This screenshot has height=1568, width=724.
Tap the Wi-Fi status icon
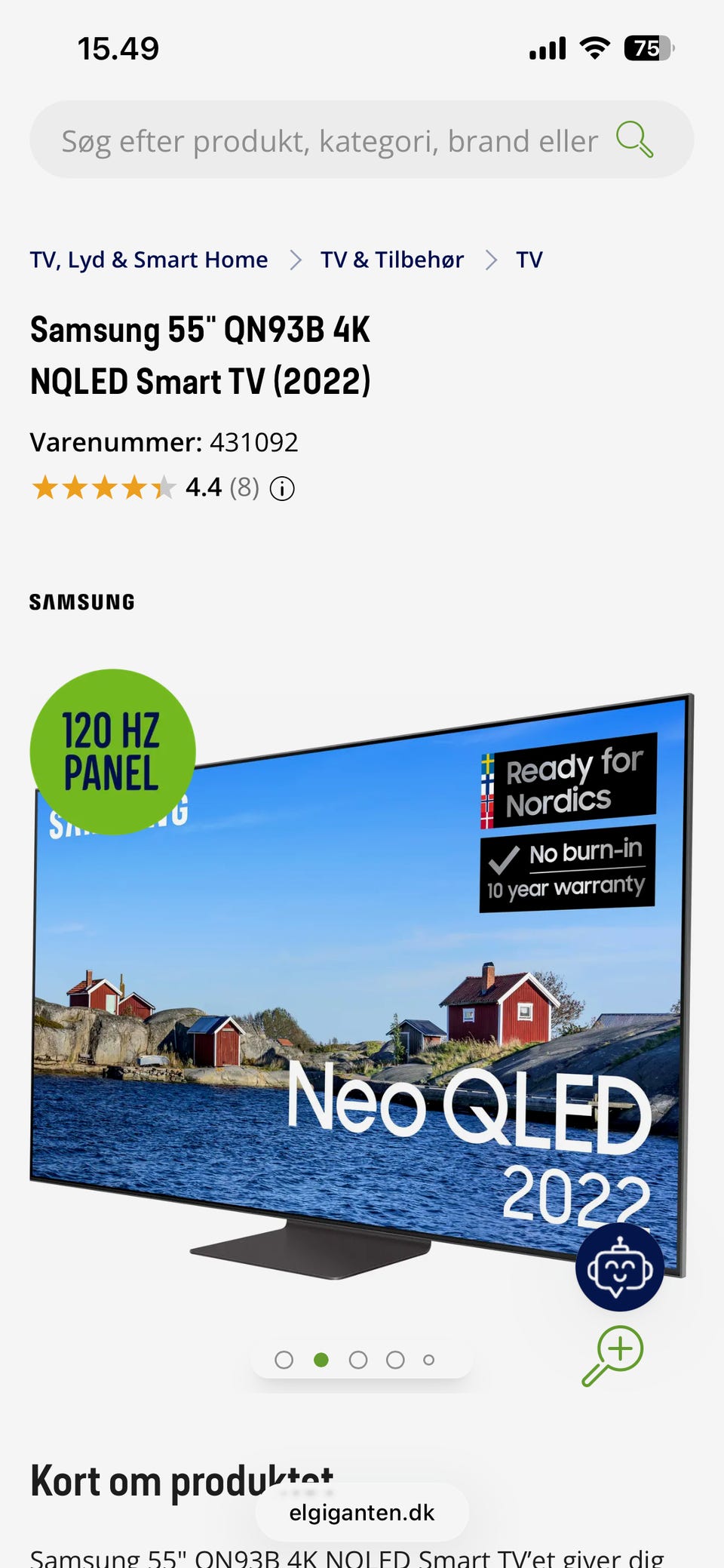coord(594,47)
